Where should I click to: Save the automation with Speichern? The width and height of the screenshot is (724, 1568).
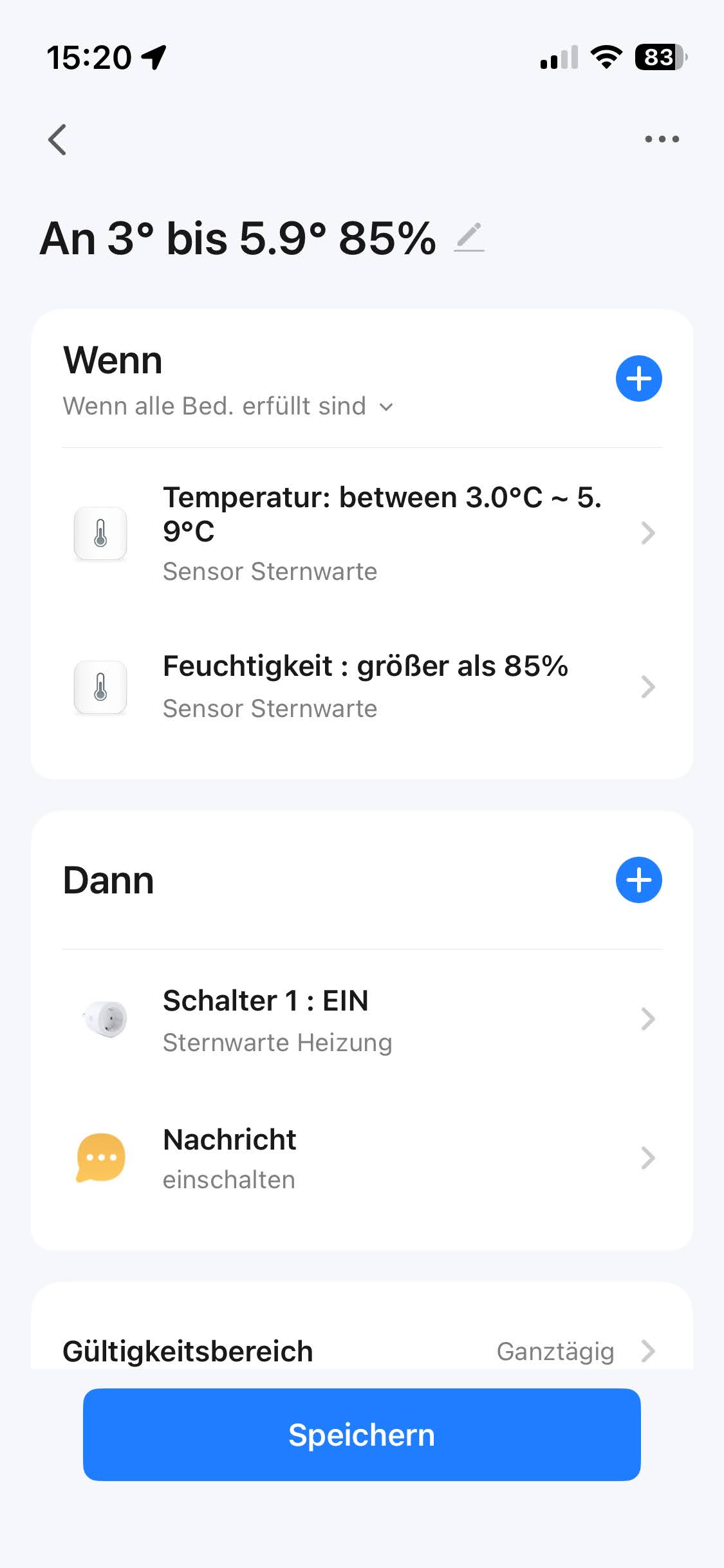pos(362,1435)
